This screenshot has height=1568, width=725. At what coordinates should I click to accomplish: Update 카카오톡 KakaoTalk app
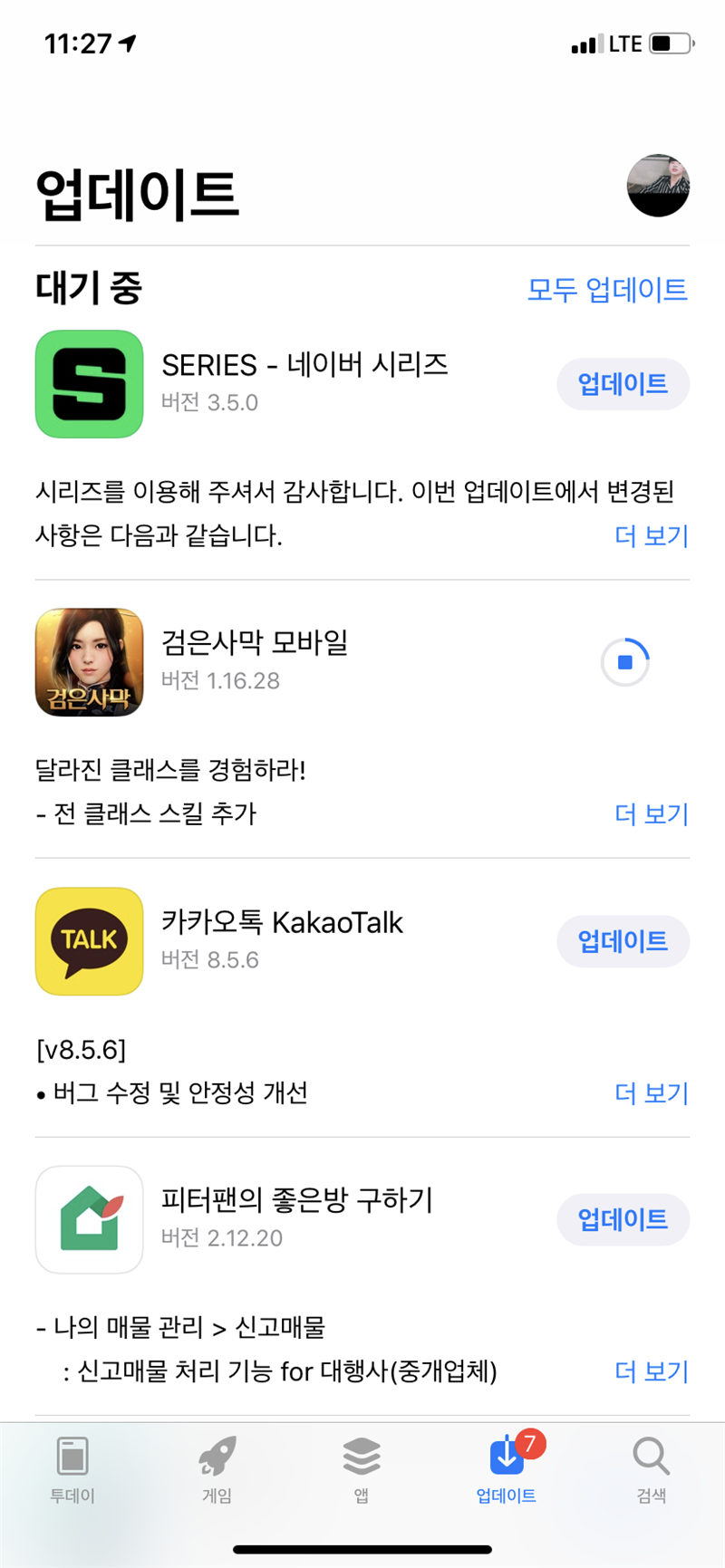pyautogui.click(x=623, y=941)
